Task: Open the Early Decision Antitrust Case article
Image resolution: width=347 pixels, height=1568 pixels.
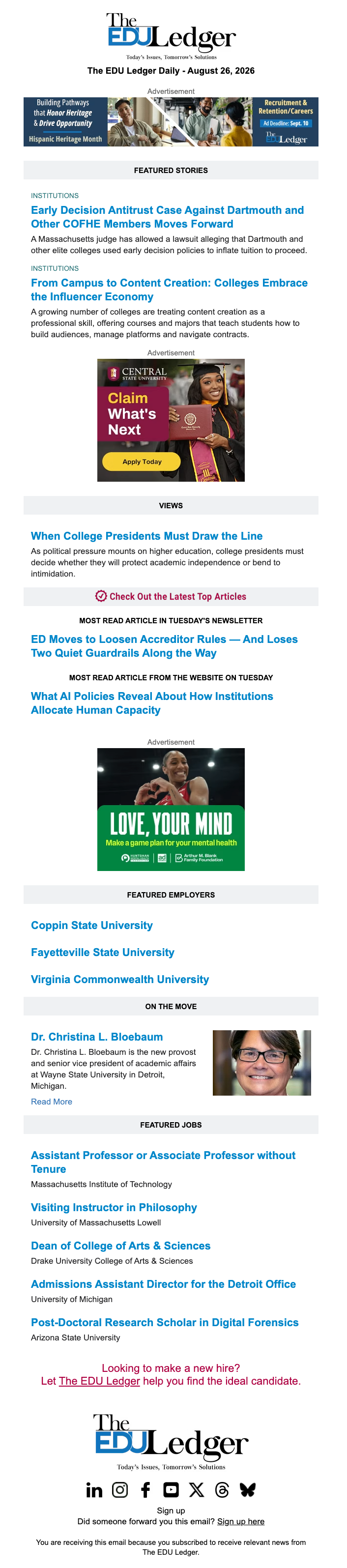Action: [168, 217]
